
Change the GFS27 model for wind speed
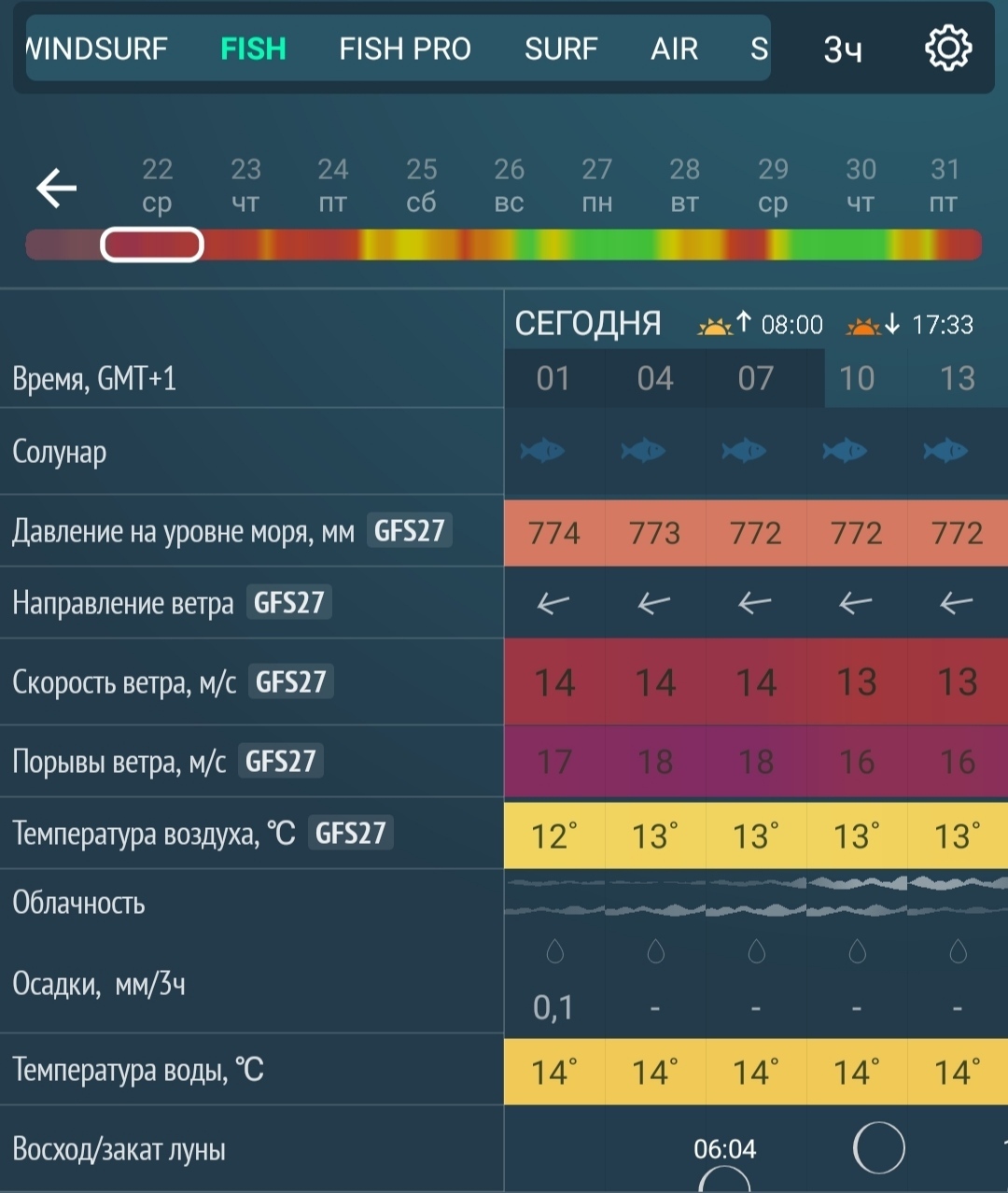(290, 681)
